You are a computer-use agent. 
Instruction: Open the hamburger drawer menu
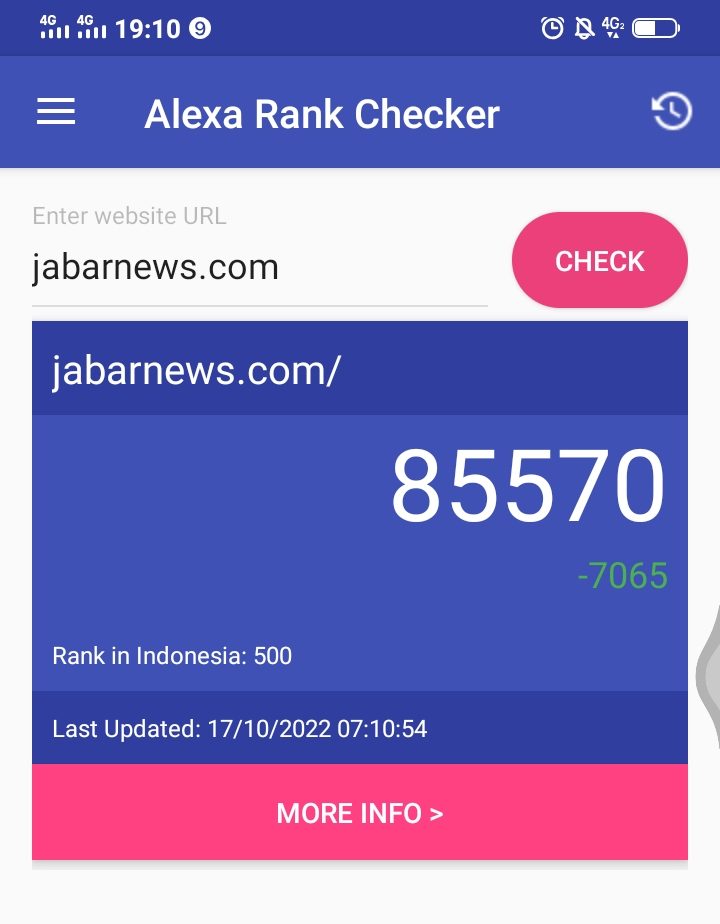pos(56,112)
